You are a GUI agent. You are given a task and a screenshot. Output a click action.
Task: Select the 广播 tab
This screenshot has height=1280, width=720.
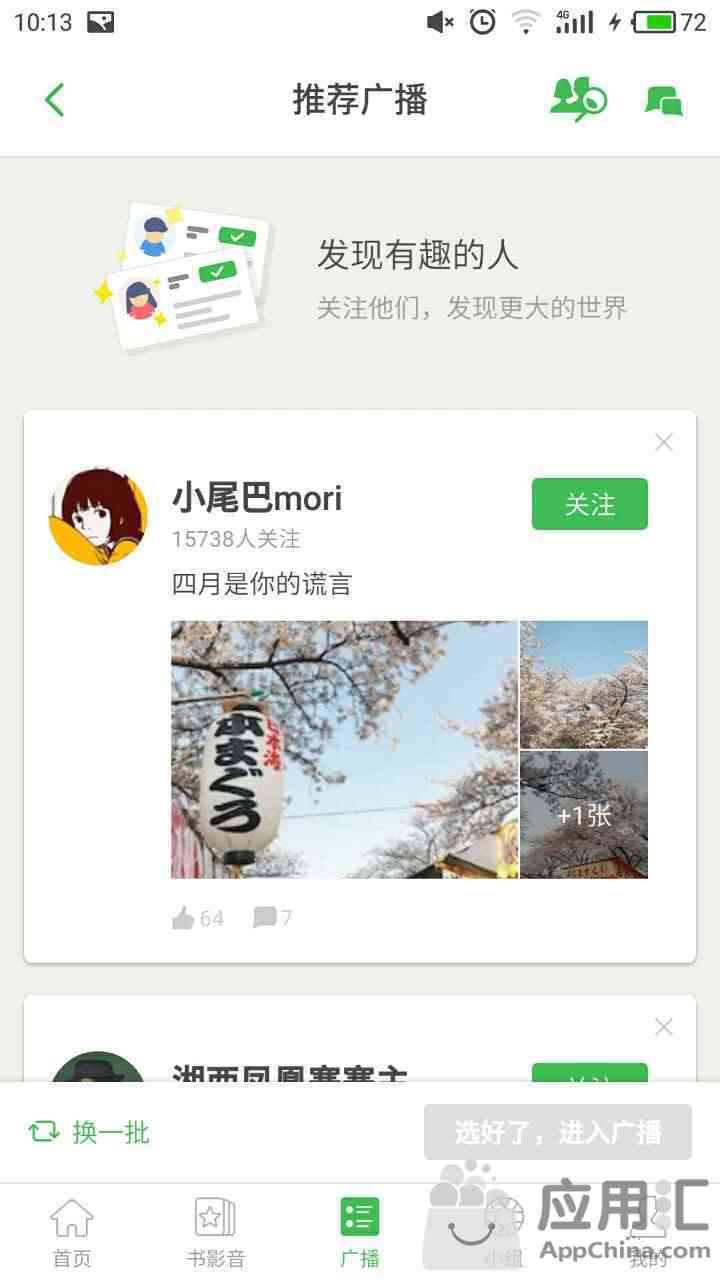(360, 1231)
